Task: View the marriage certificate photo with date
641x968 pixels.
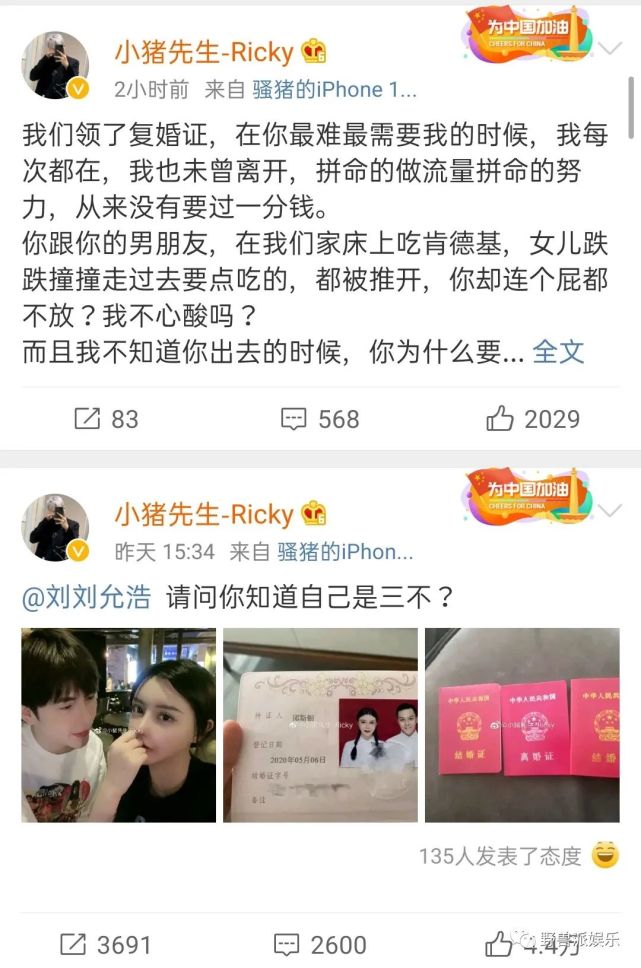Action: click(x=320, y=725)
